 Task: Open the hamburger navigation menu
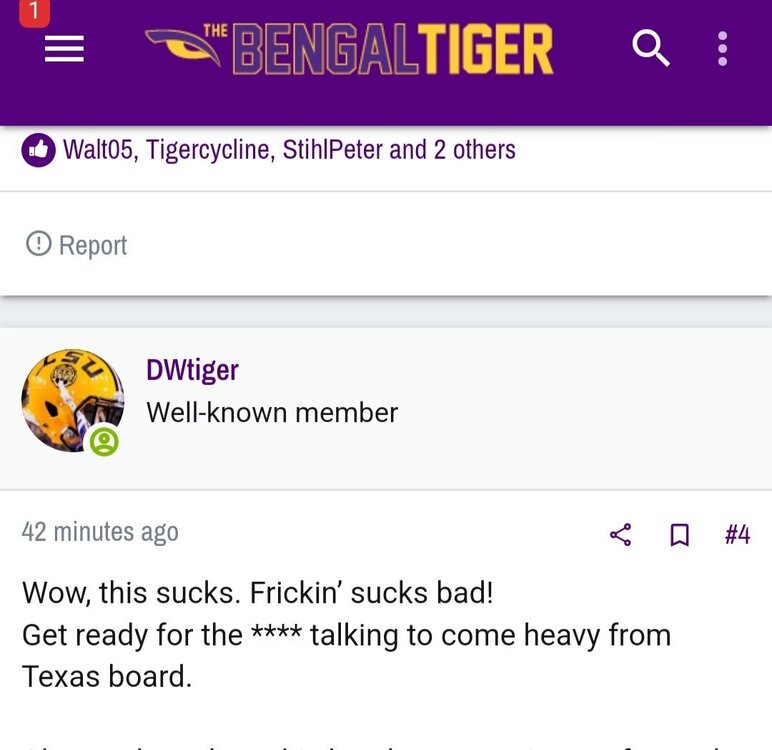[64, 48]
